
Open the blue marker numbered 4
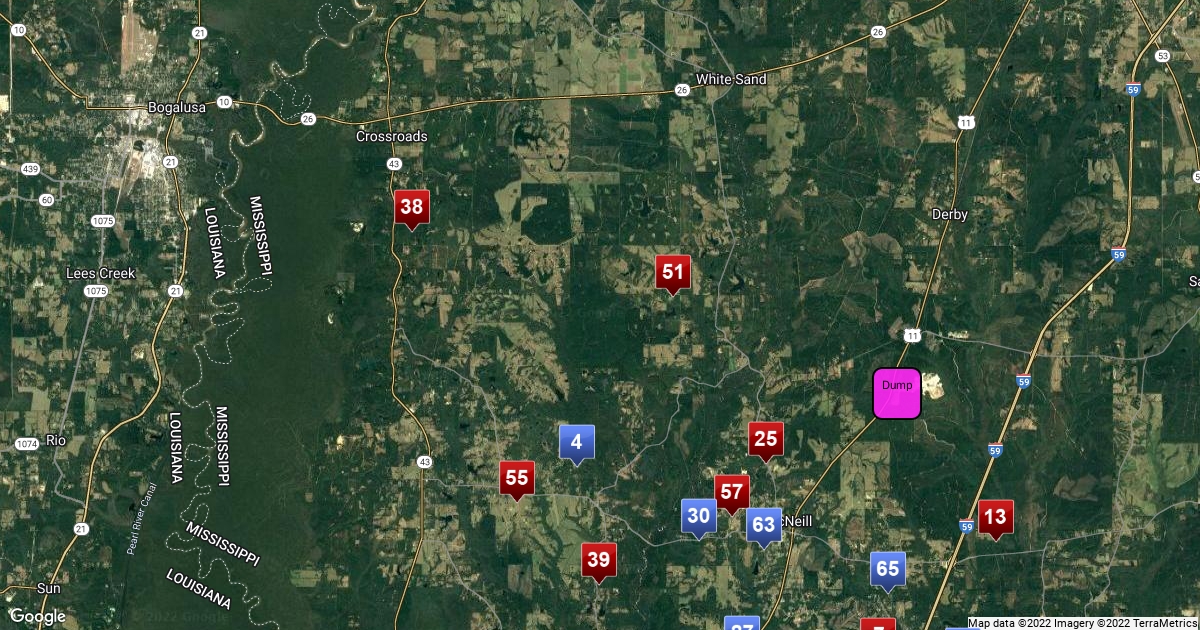coord(576,444)
